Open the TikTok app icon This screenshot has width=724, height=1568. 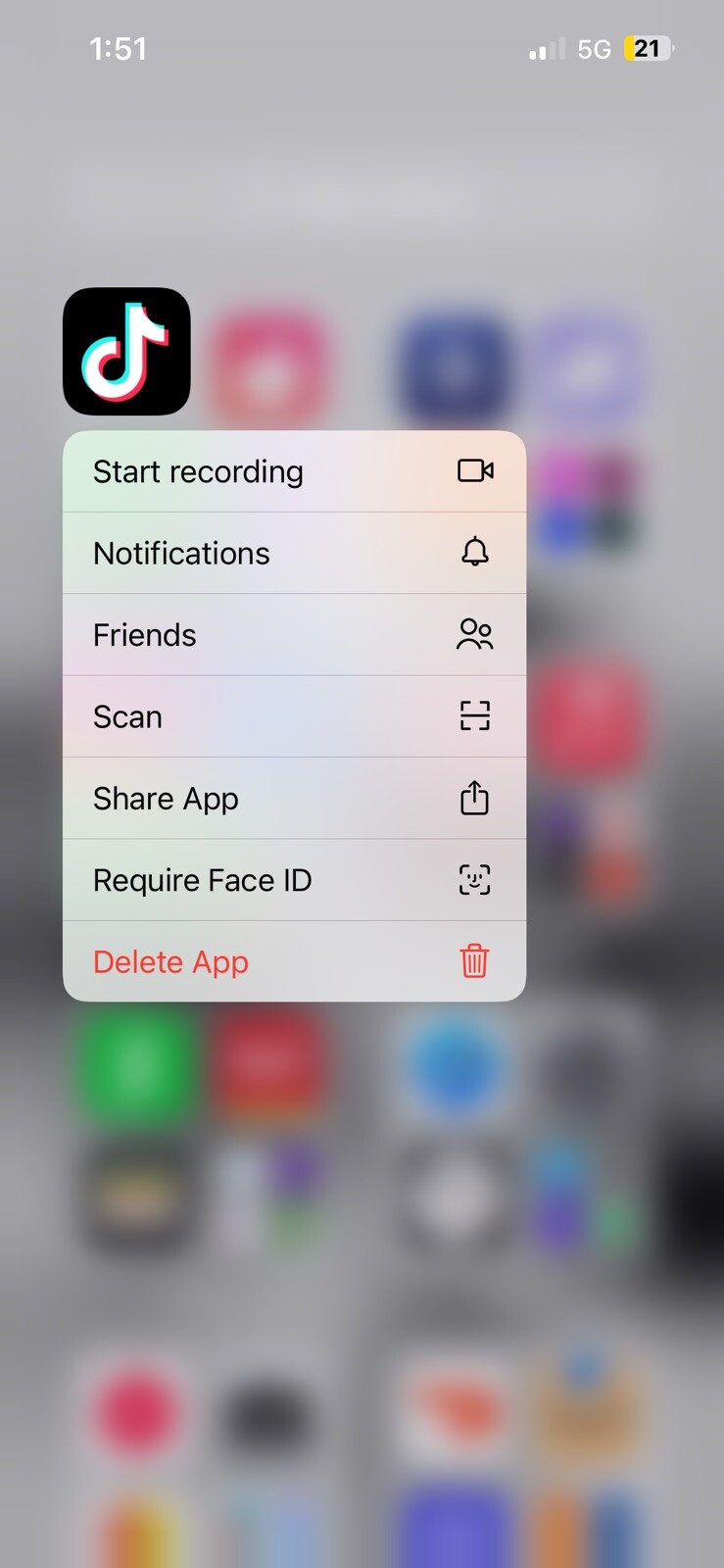pos(126,351)
